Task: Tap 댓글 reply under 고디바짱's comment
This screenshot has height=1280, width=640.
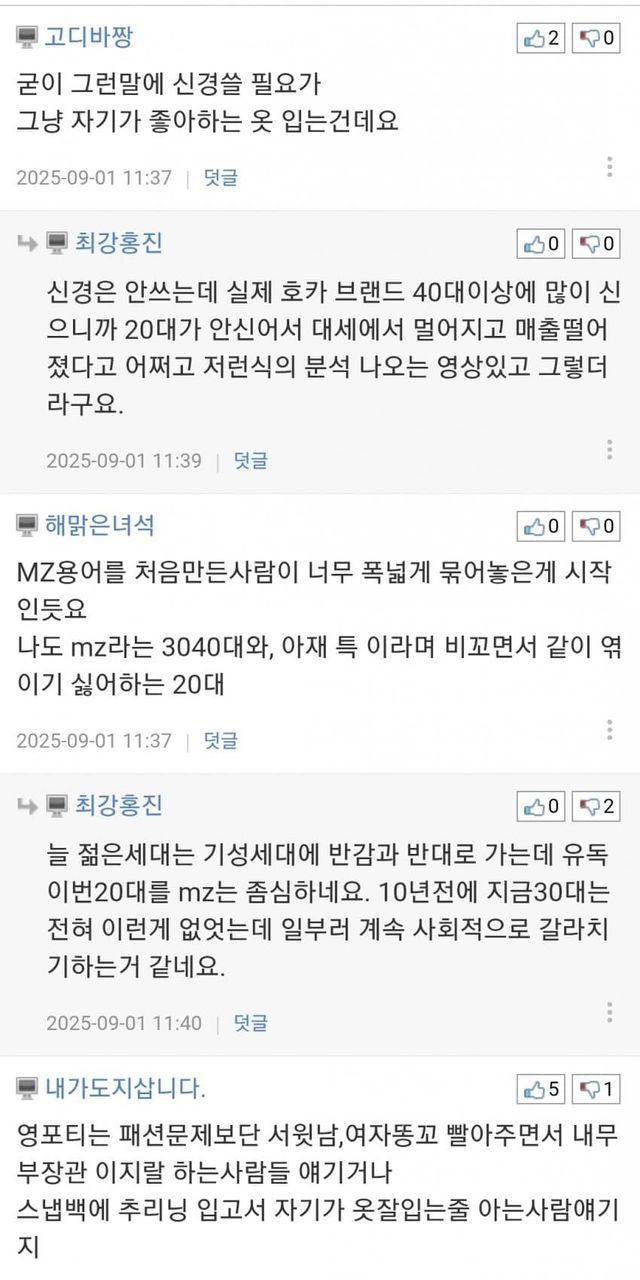Action: click(x=220, y=178)
